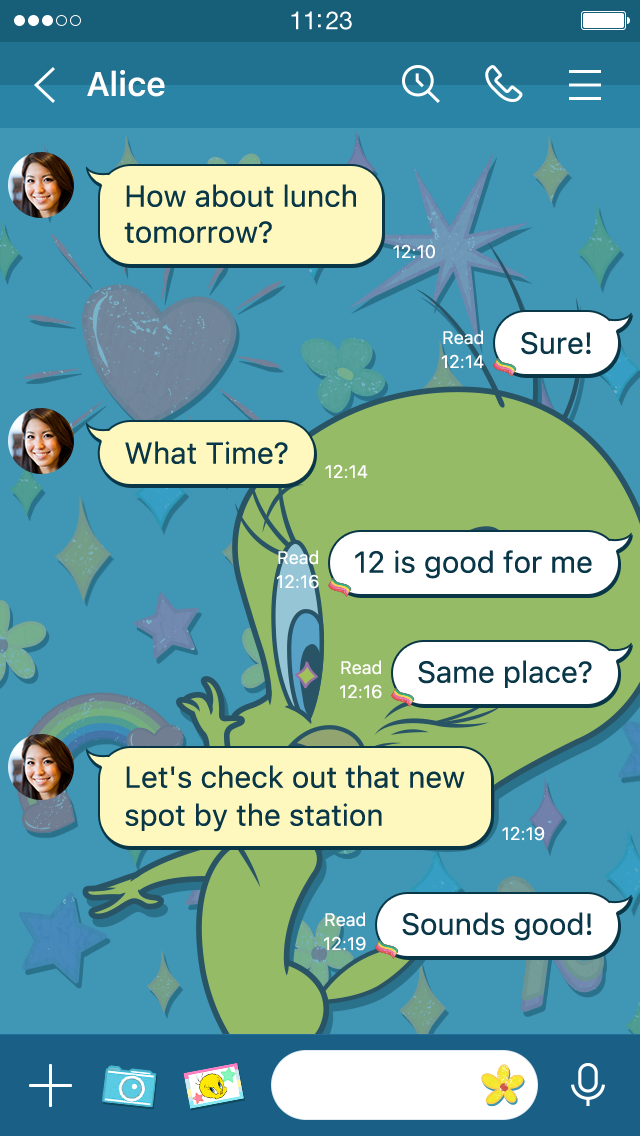Open the plus attachment options
Screen dimensions: 640x1136
50,1085
